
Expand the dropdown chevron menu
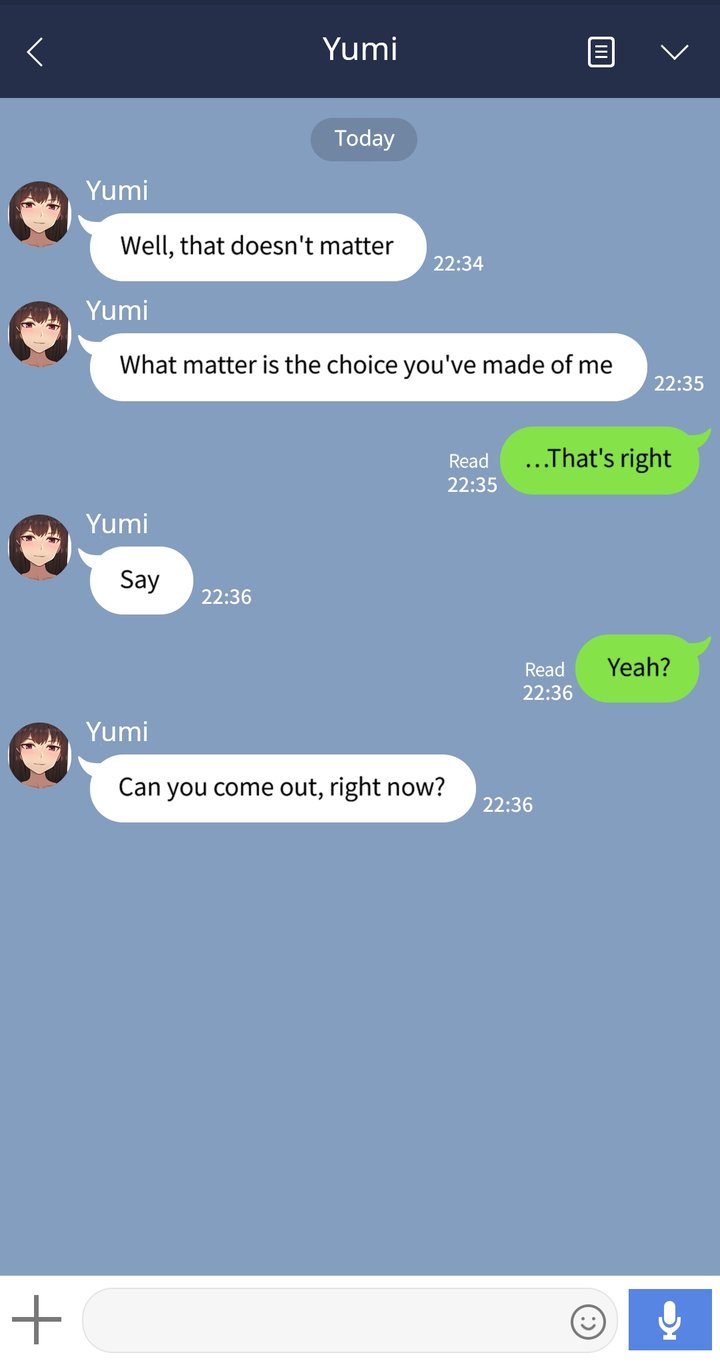coord(675,51)
